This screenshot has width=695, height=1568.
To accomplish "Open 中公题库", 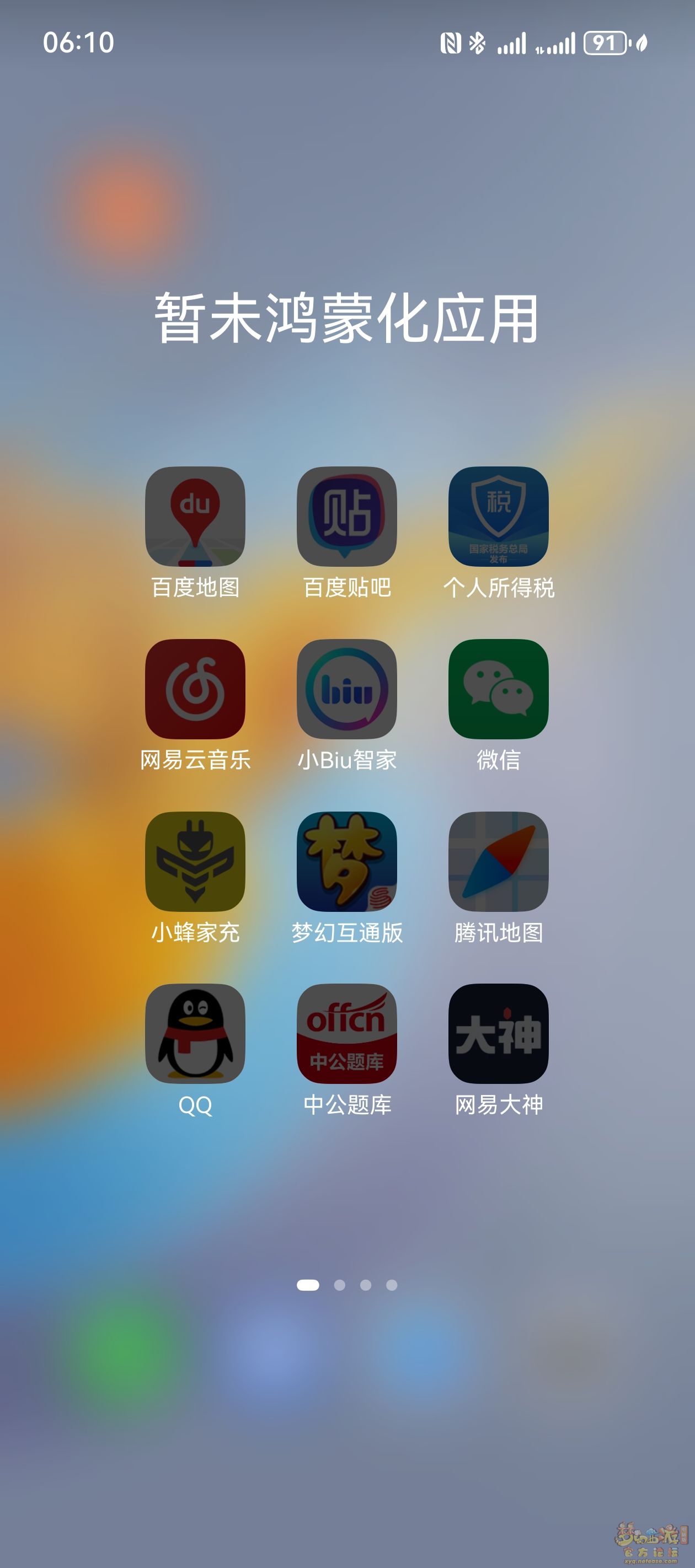I will click(x=346, y=1034).
